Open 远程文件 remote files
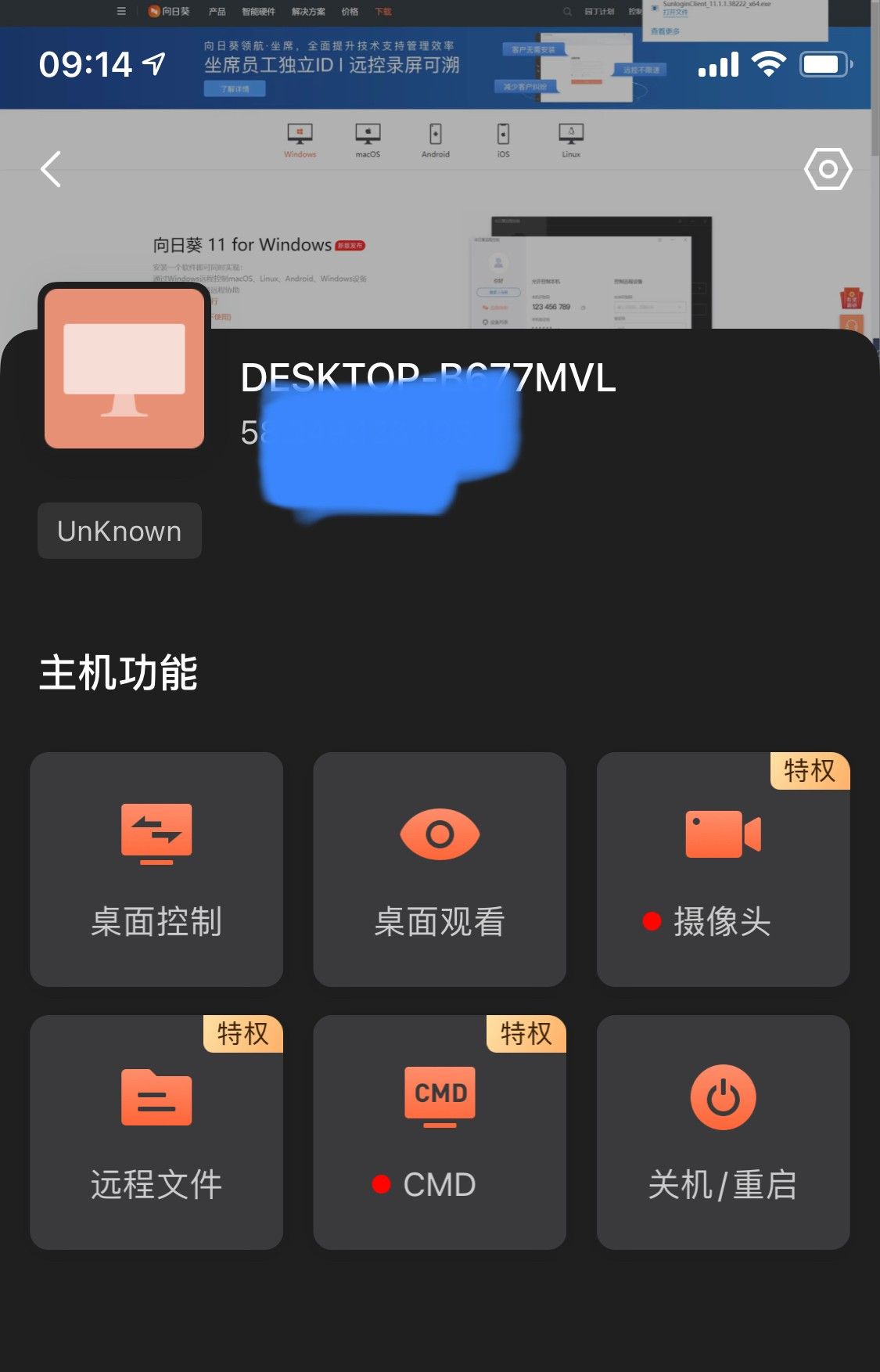The width and height of the screenshot is (880, 1372). (x=156, y=1133)
